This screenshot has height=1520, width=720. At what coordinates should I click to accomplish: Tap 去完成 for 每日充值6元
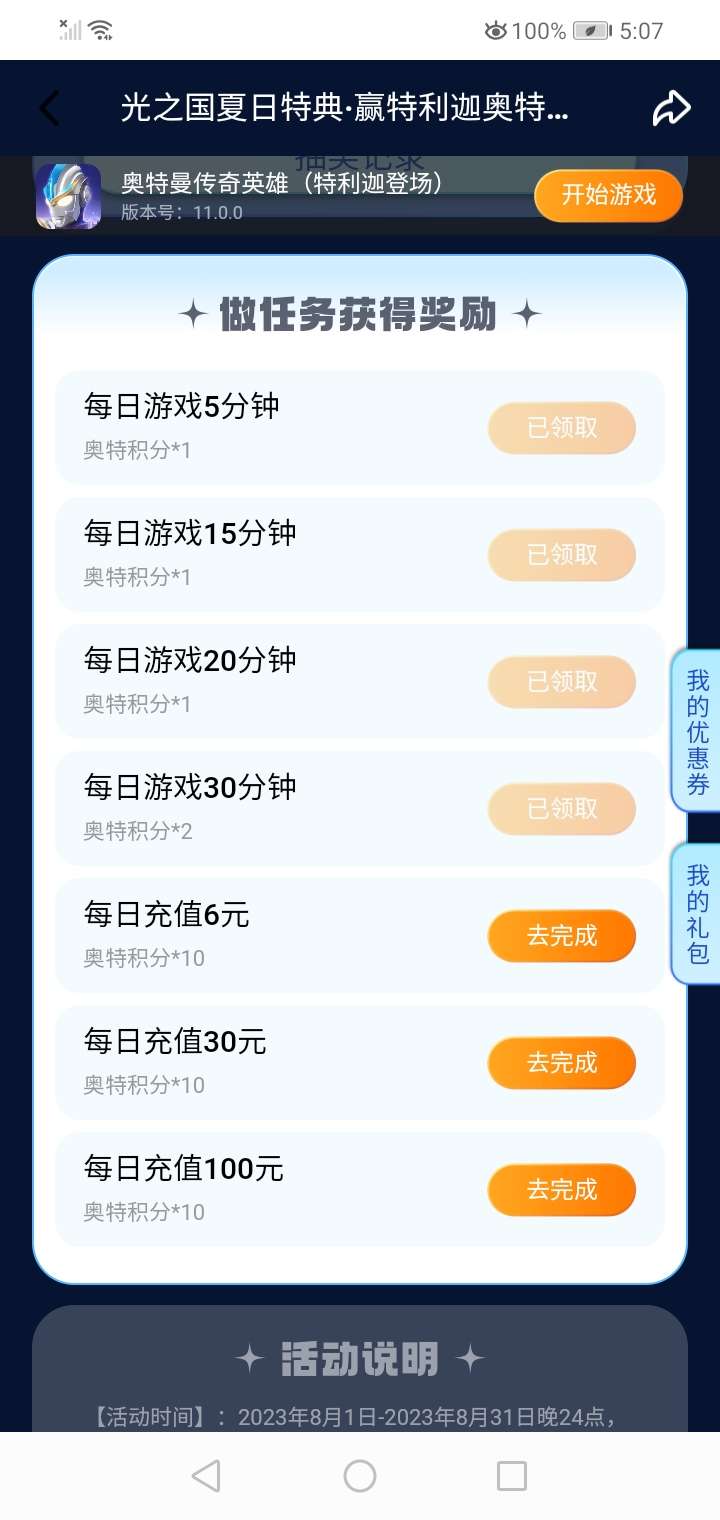[x=561, y=936]
